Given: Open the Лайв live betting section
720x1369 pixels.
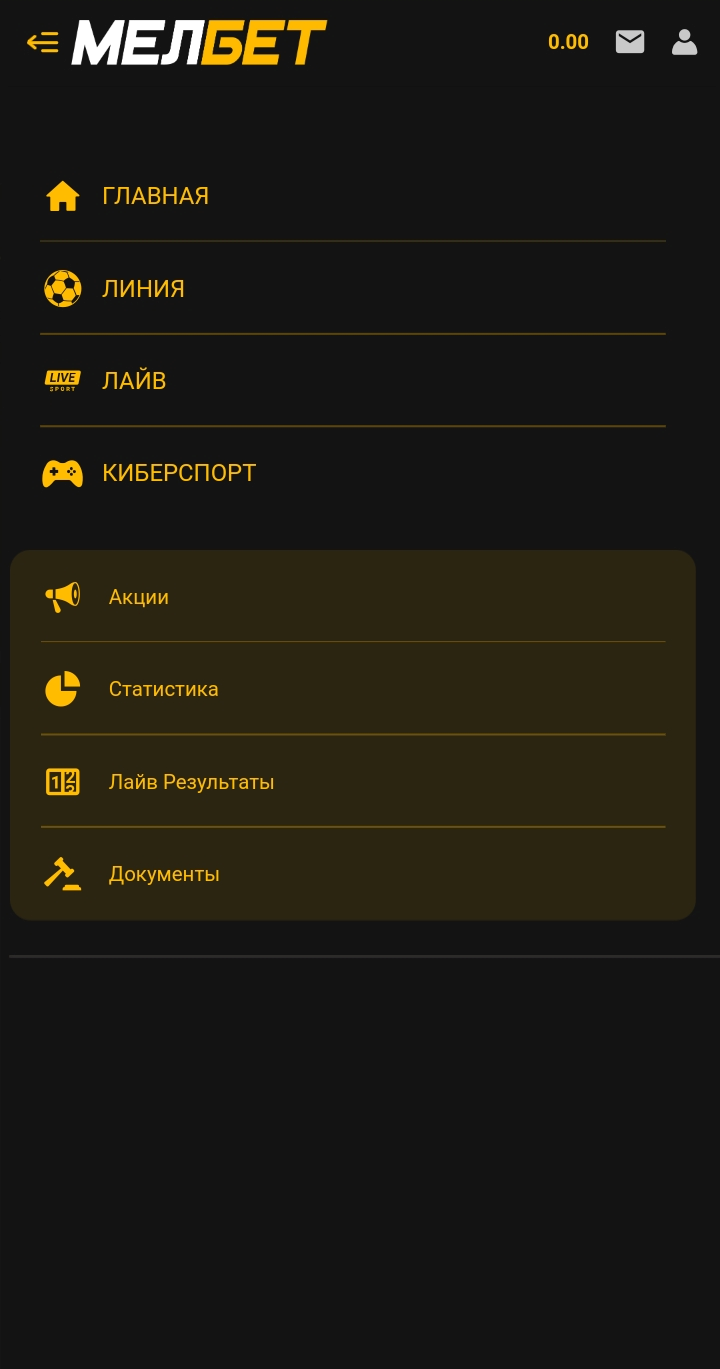Looking at the screenshot, I should pos(134,381).
